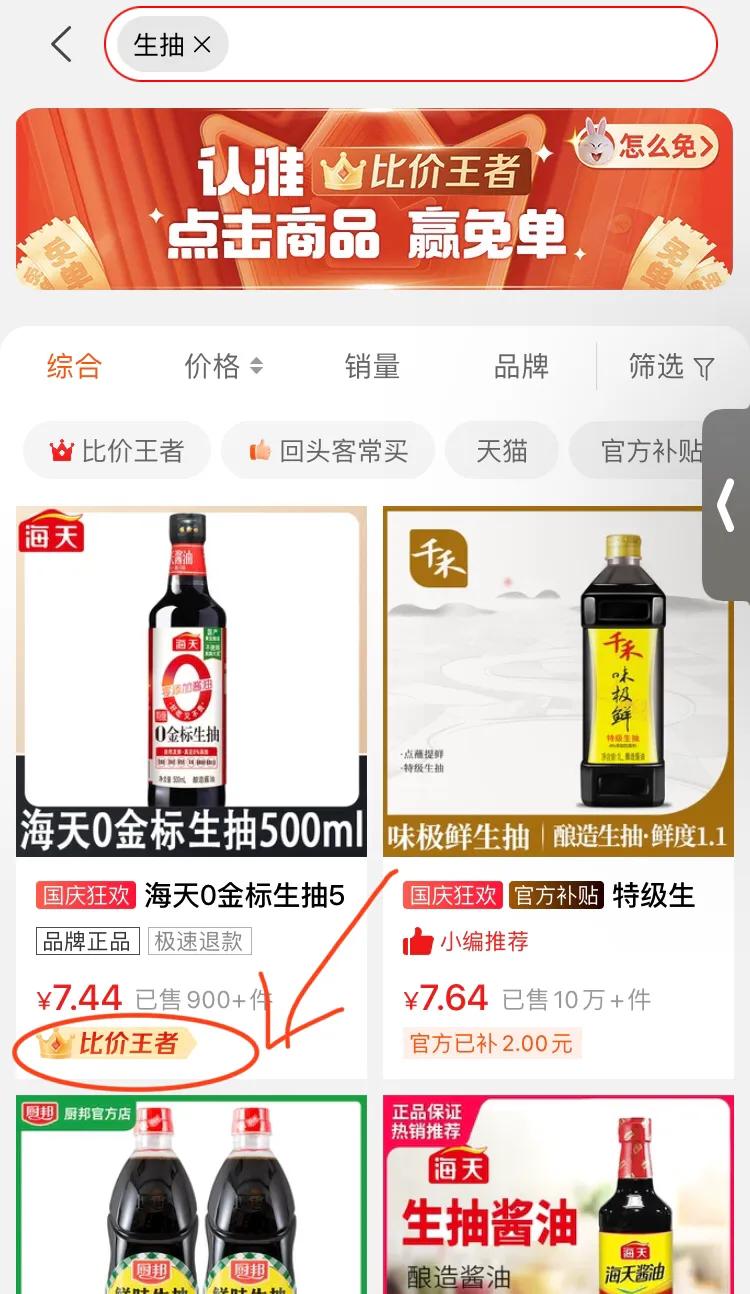Tap the 小编推荐 thumbs-up icon
Image resolution: width=750 pixels, height=1294 pixels.
point(420,940)
